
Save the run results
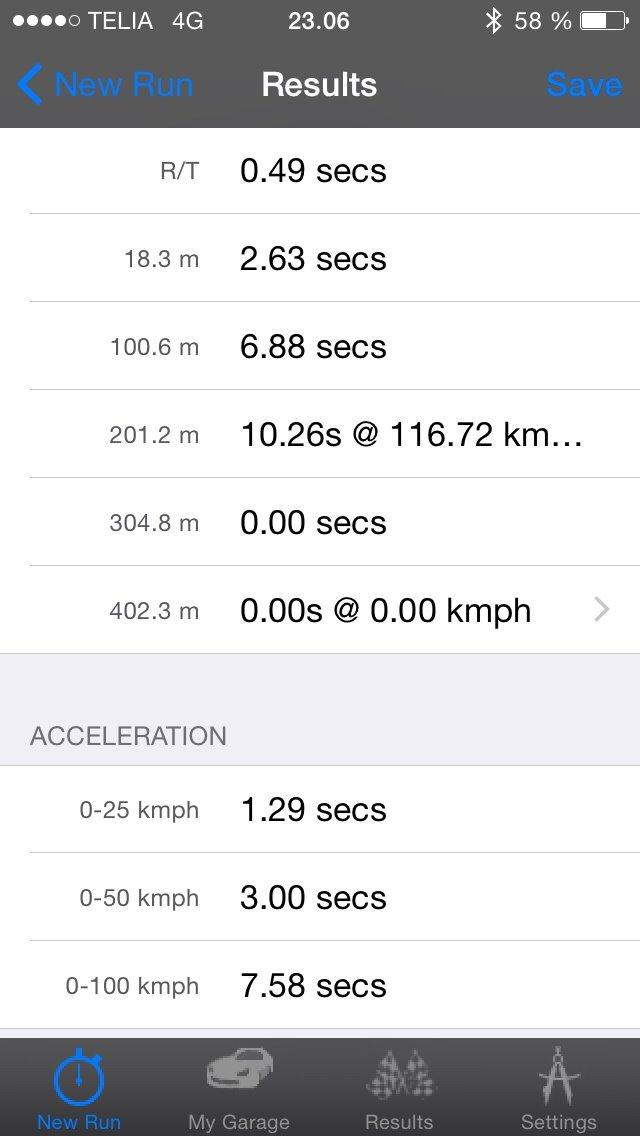click(x=584, y=85)
